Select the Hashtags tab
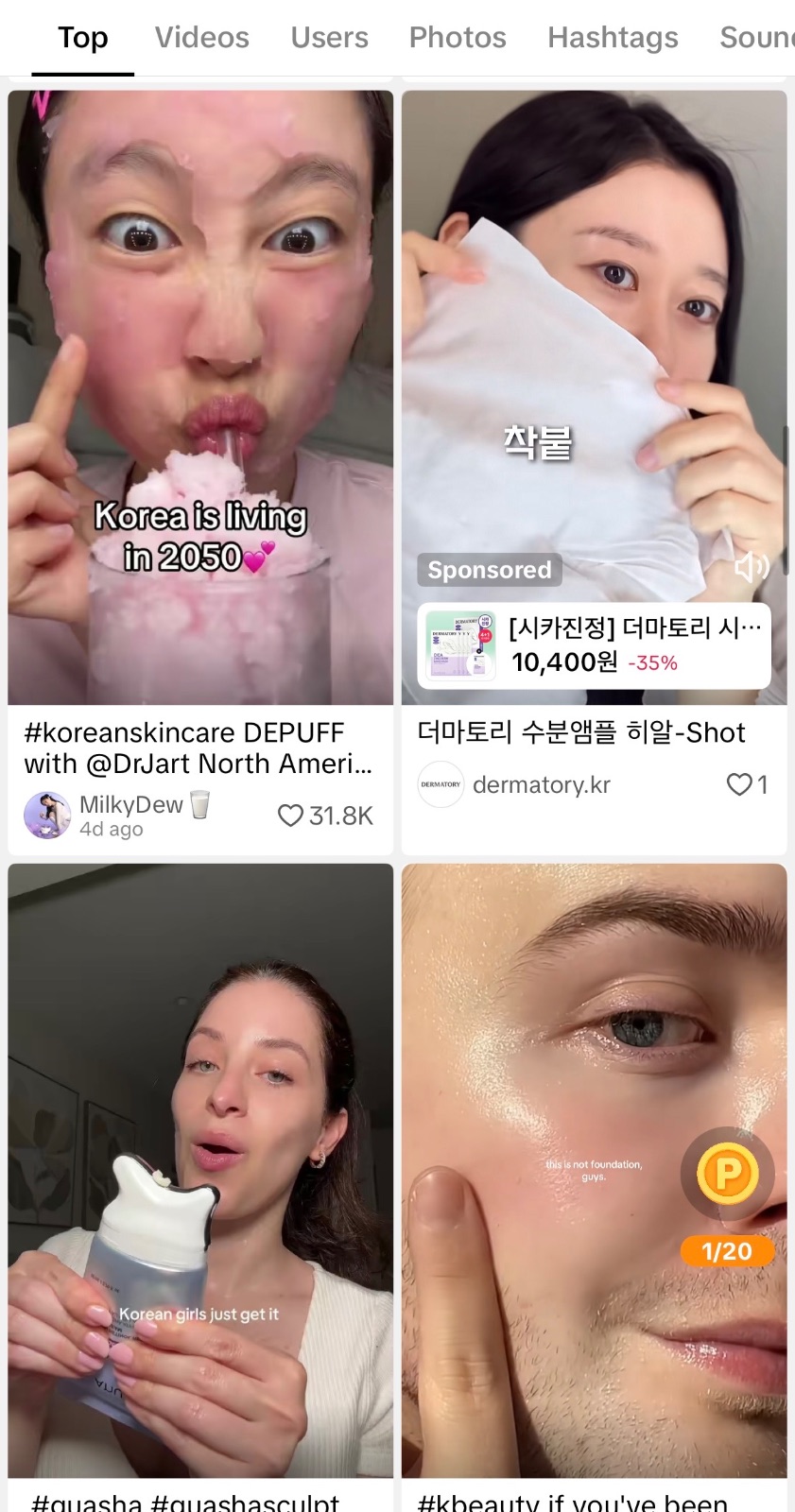Viewport: 795px width, 1512px height. (x=613, y=38)
